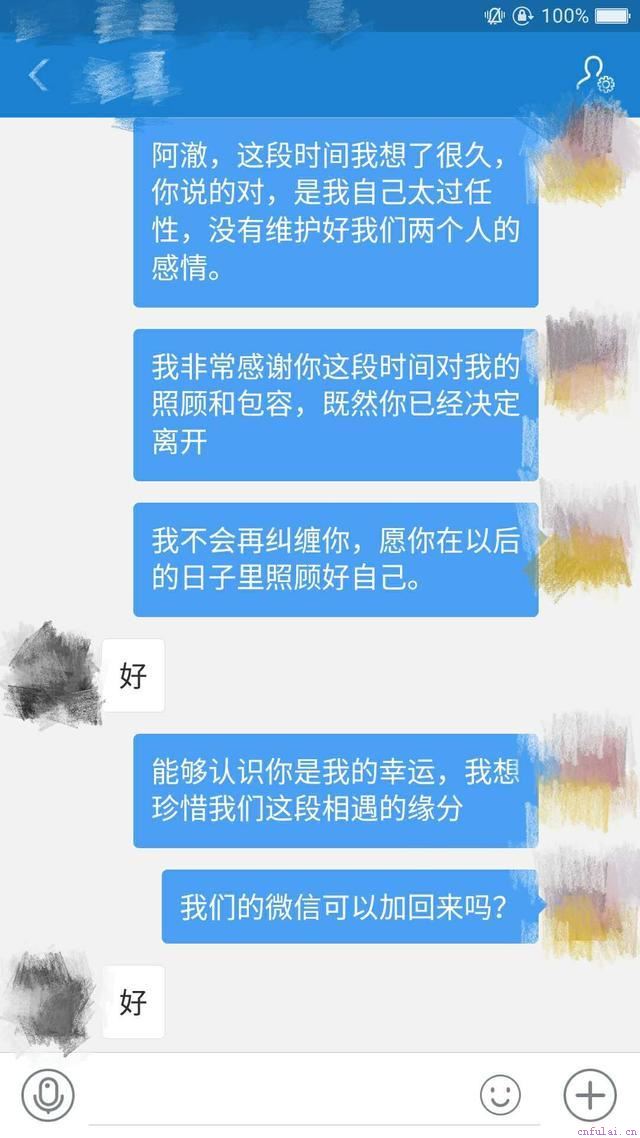Open the plus attachments menu
The width and height of the screenshot is (640, 1138).
589,1095
